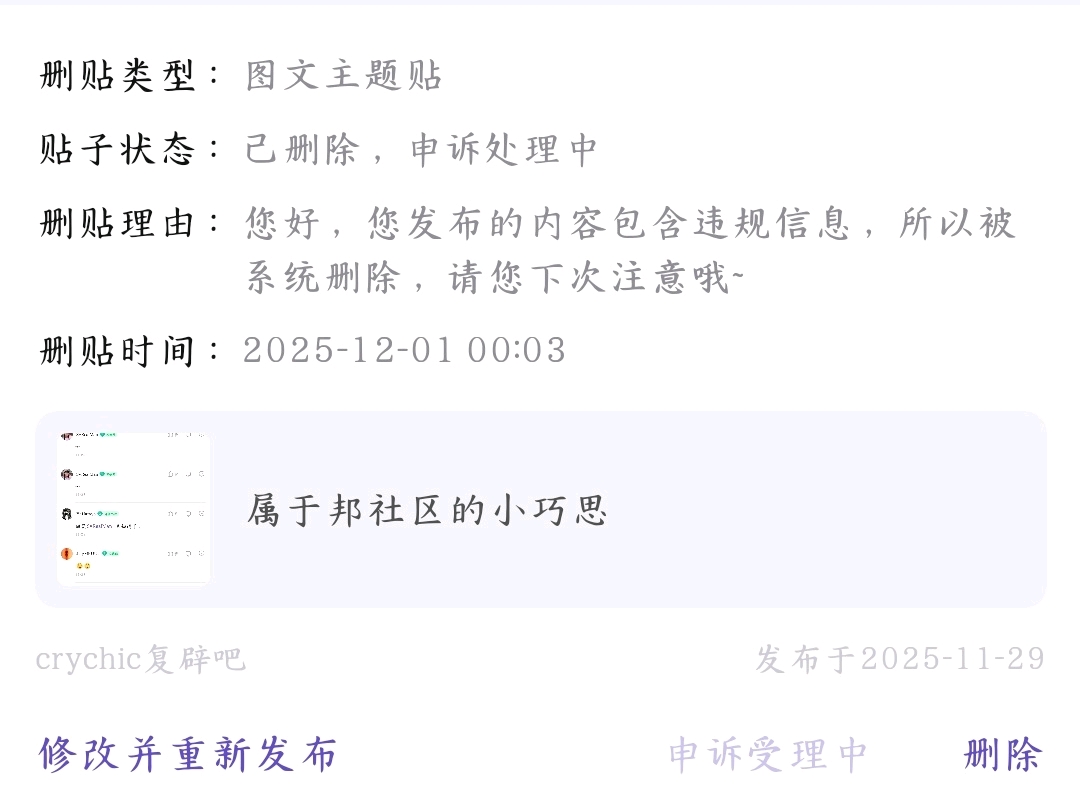This screenshot has height=806, width=1080.
Task: Open the crychic复辟吧 forum link
Action: (x=140, y=659)
